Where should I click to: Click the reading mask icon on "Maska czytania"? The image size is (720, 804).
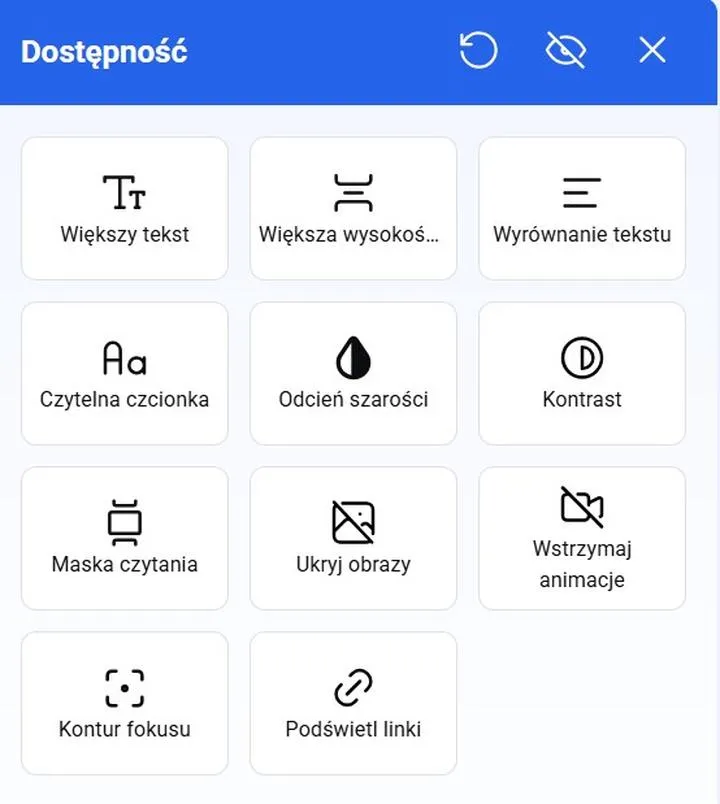(x=124, y=517)
